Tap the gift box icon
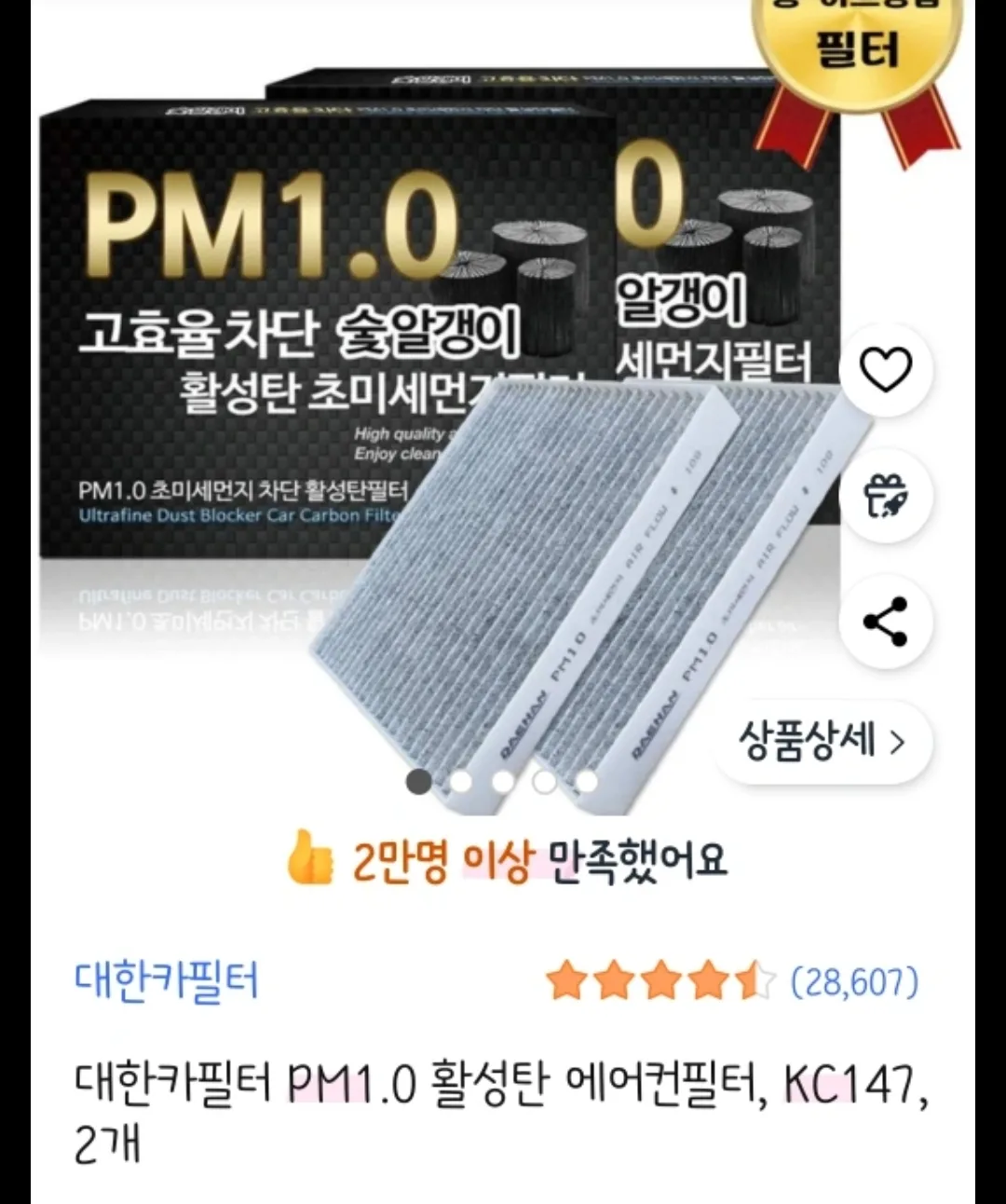1006x1204 pixels. 885,496
